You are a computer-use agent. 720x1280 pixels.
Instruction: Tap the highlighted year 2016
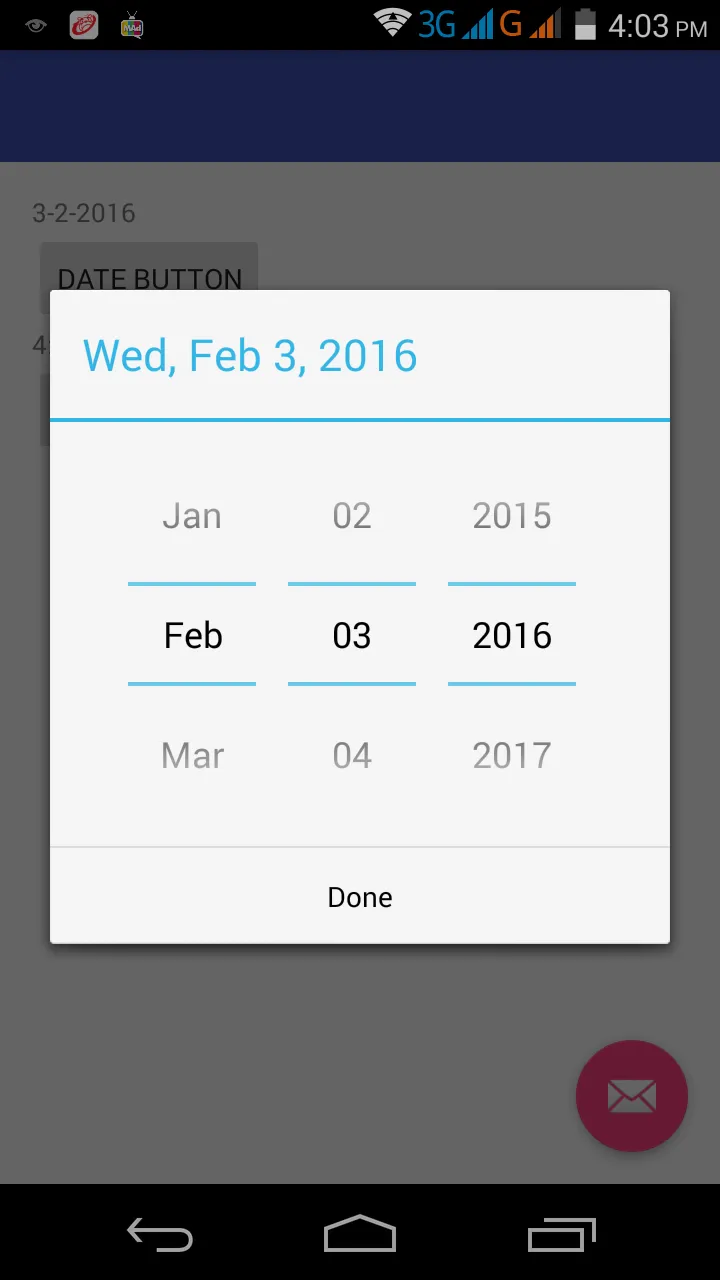(512, 636)
